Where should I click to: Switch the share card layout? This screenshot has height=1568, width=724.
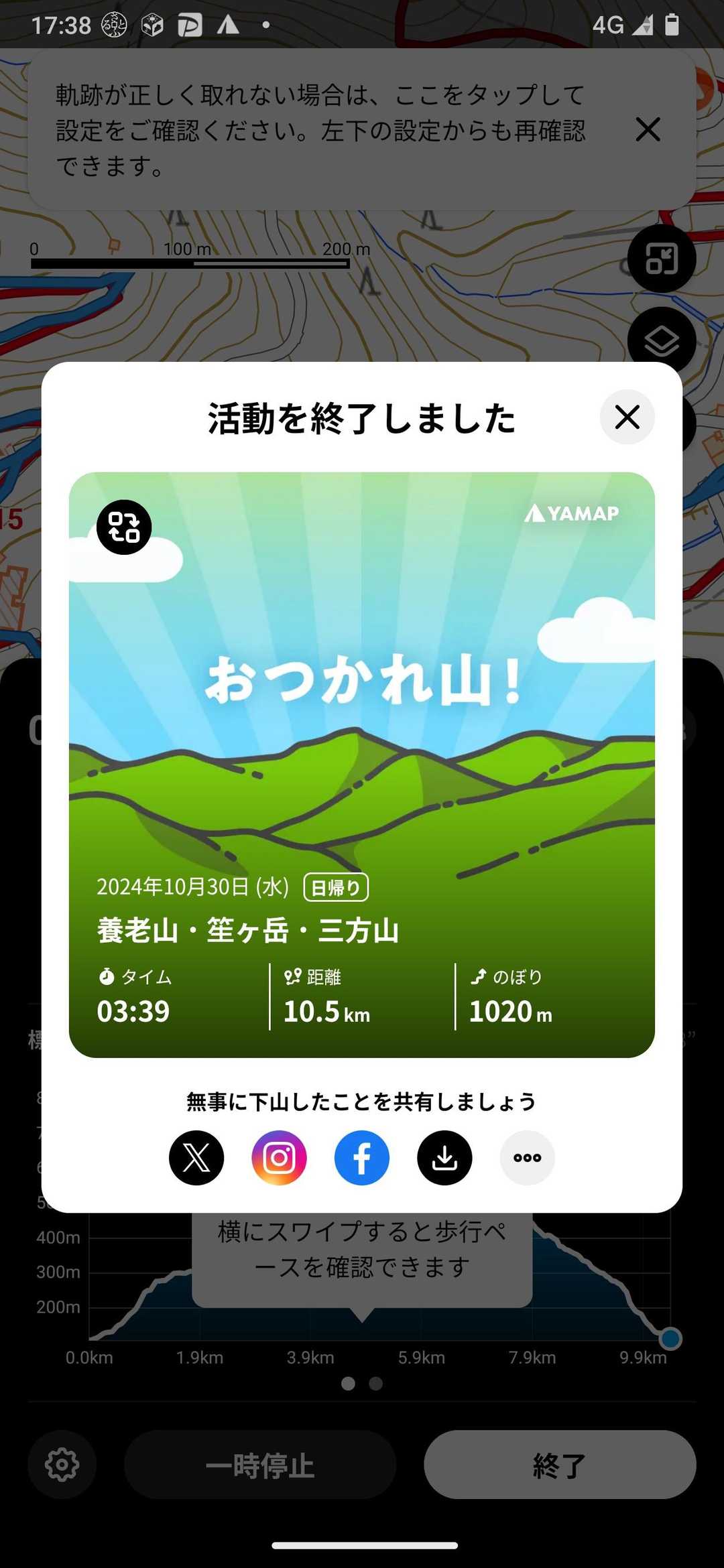tap(124, 527)
